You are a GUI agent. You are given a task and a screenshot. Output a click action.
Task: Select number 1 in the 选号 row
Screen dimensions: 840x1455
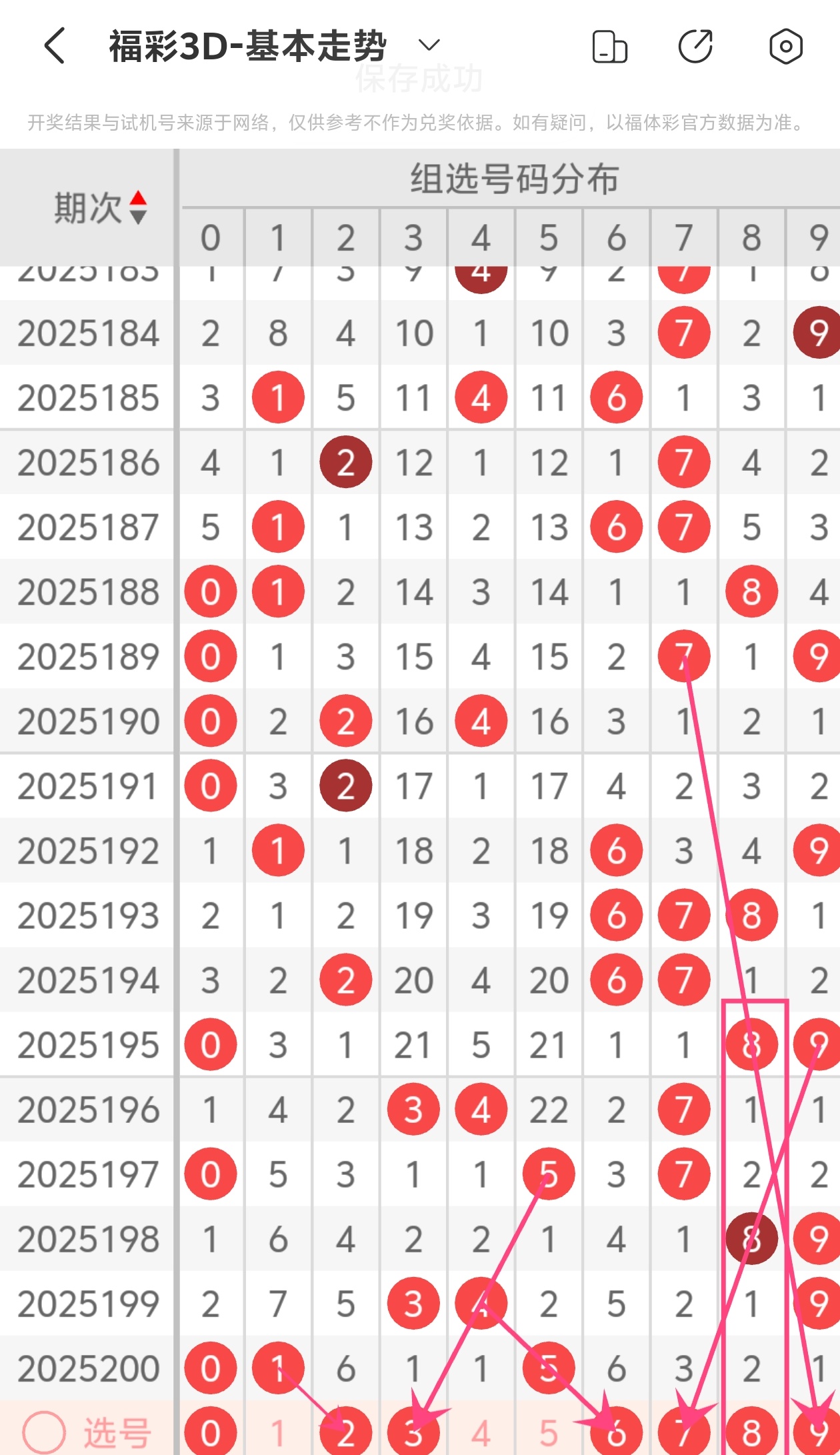click(278, 1432)
